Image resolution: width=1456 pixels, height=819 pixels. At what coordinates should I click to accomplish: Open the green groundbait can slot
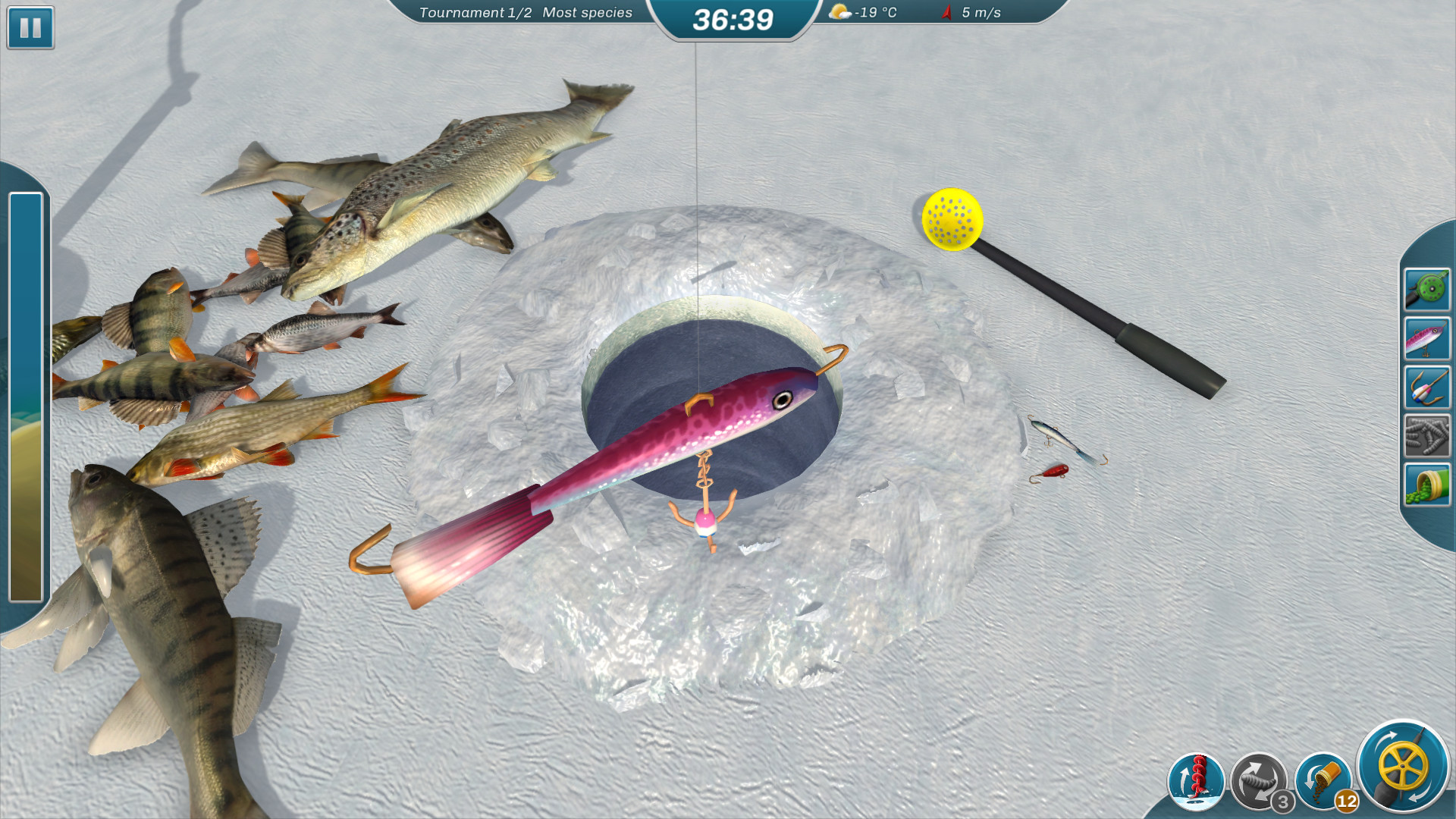[1426, 485]
